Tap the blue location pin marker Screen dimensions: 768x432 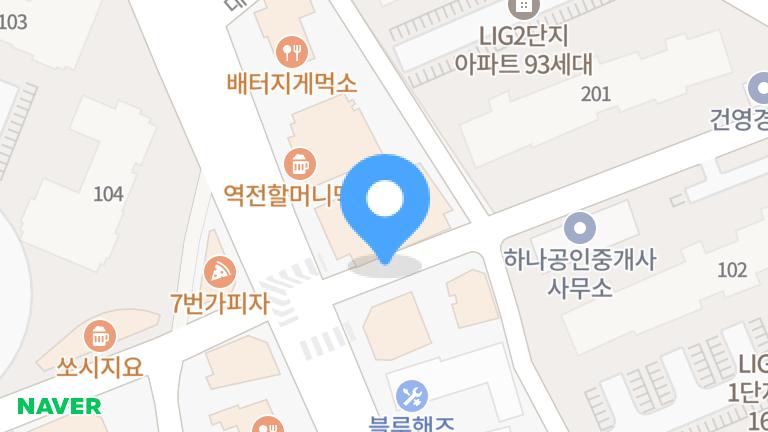[x=385, y=203]
